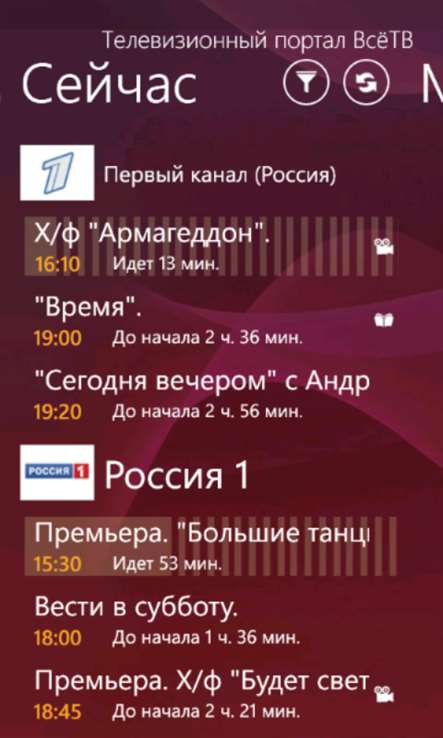Select the "Время" program at 19:00

point(209,321)
